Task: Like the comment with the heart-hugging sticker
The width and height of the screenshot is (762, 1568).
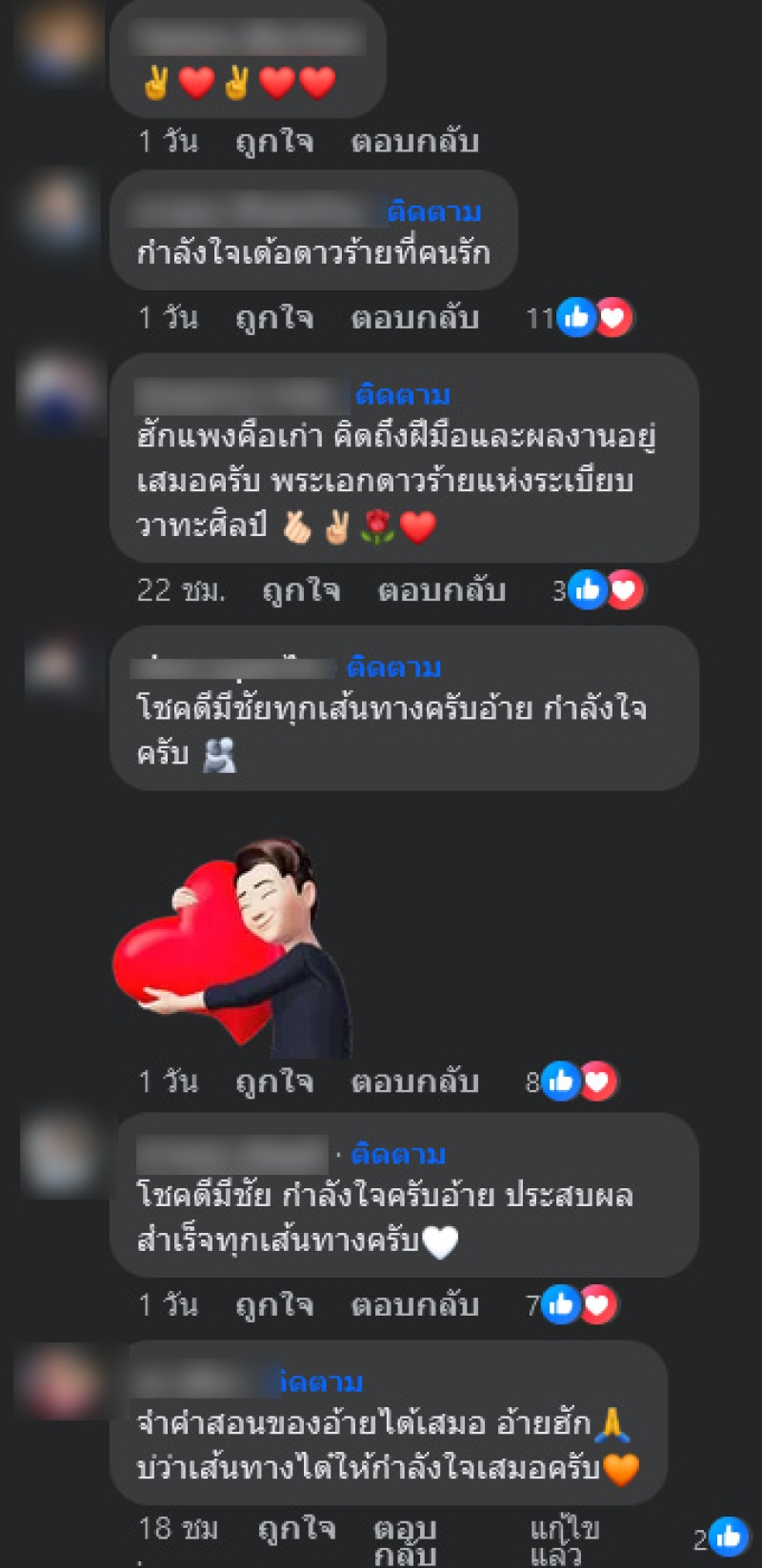Action: (274, 1082)
